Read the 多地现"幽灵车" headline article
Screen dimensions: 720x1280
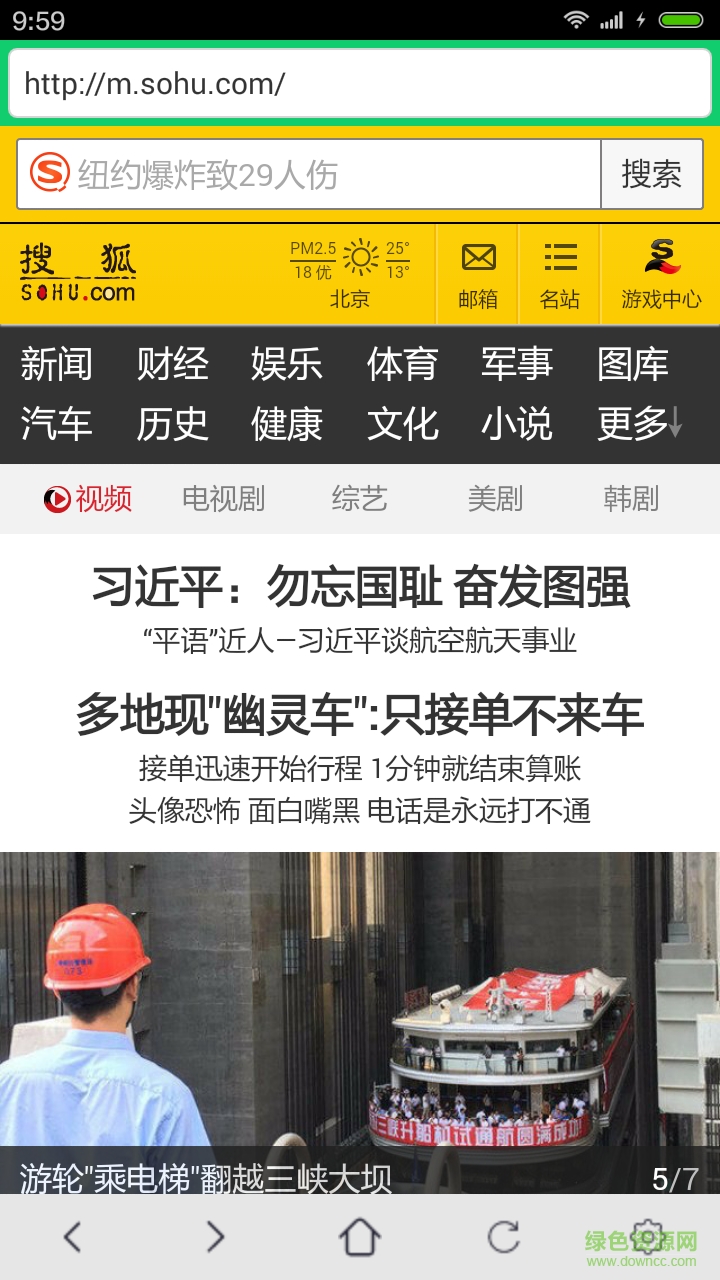[360, 716]
